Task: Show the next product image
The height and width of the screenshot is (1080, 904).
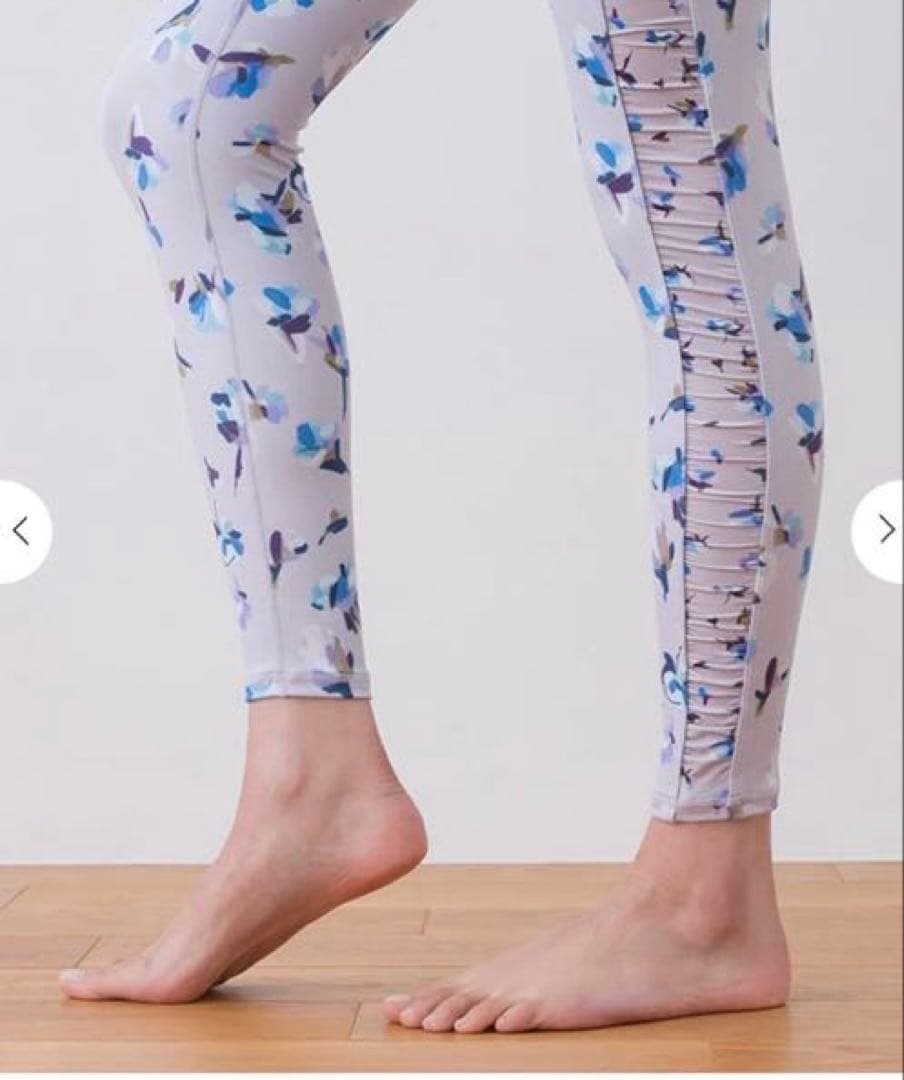Action: pos(884,530)
